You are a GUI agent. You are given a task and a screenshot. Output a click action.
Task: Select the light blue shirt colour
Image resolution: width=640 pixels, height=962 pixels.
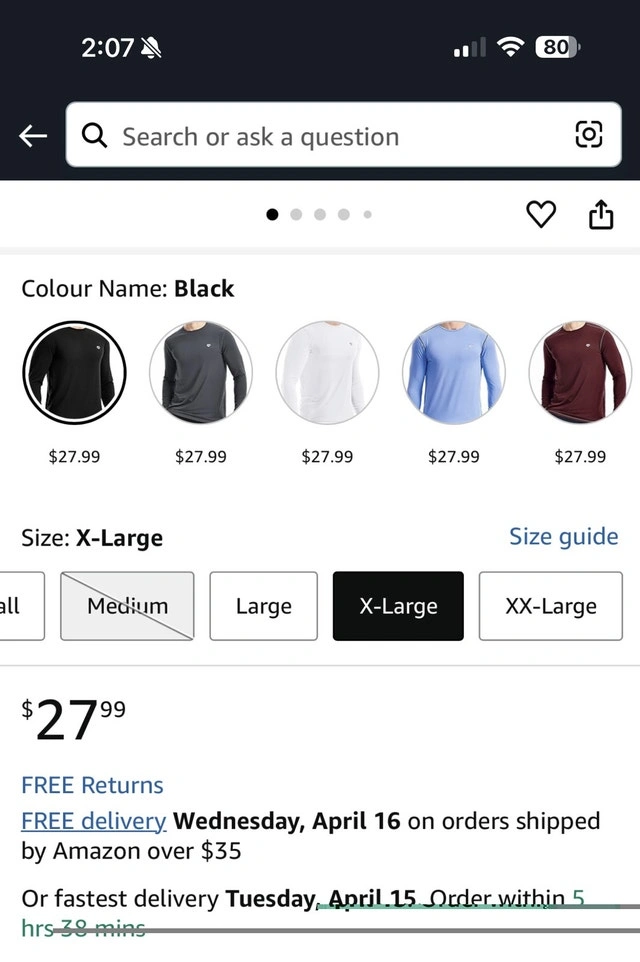click(x=453, y=373)
